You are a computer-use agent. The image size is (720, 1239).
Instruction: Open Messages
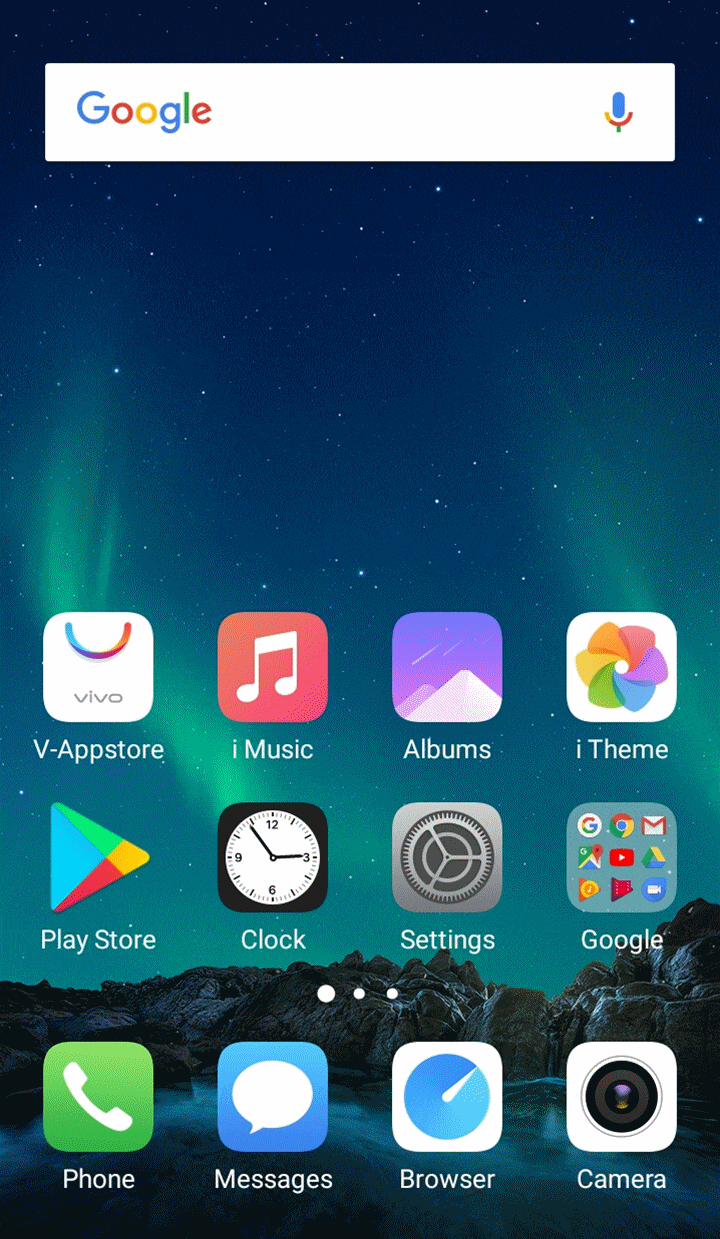[x=272, y=1097]
